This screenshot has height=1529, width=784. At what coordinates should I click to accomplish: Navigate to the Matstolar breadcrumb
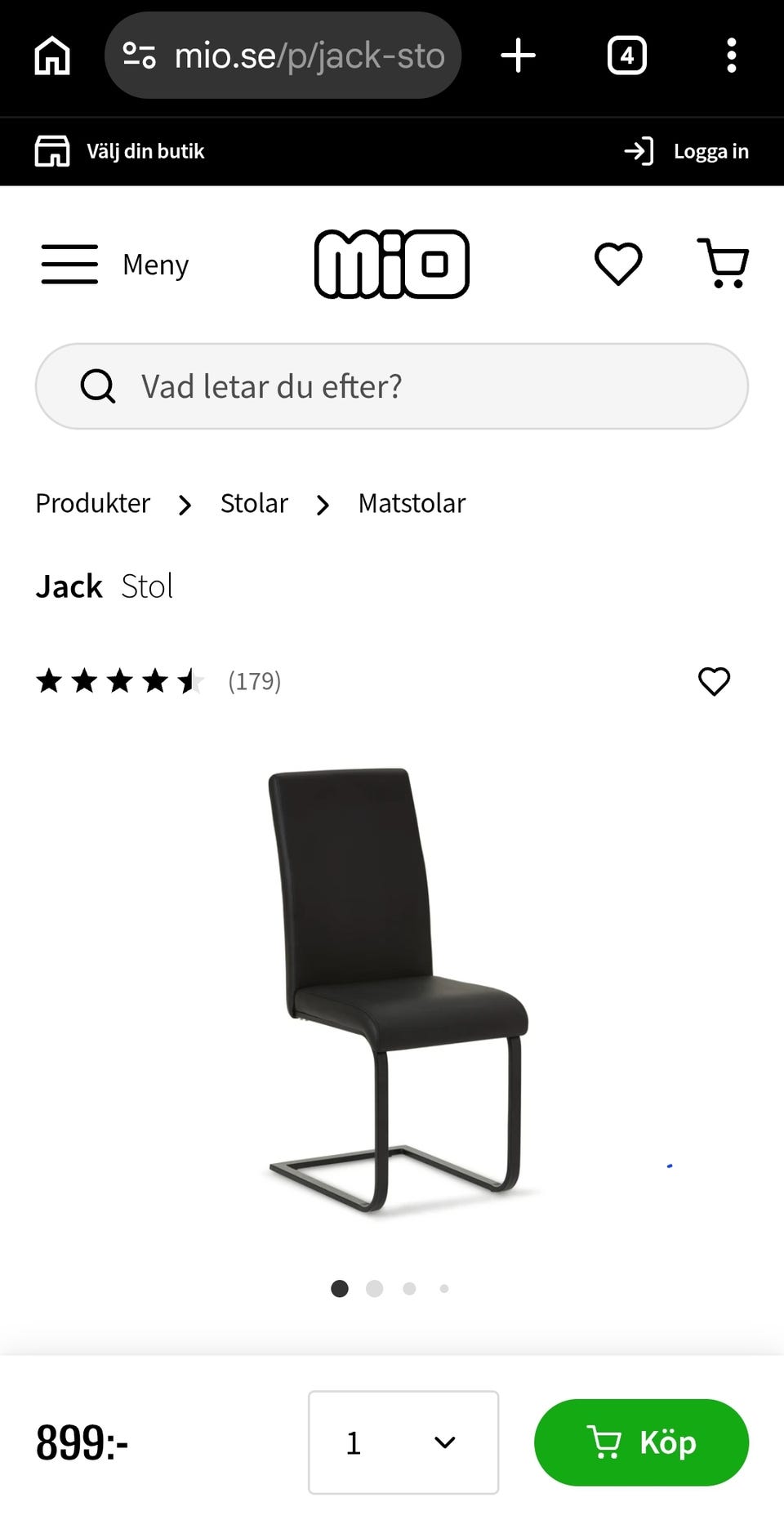click(411, 503)
